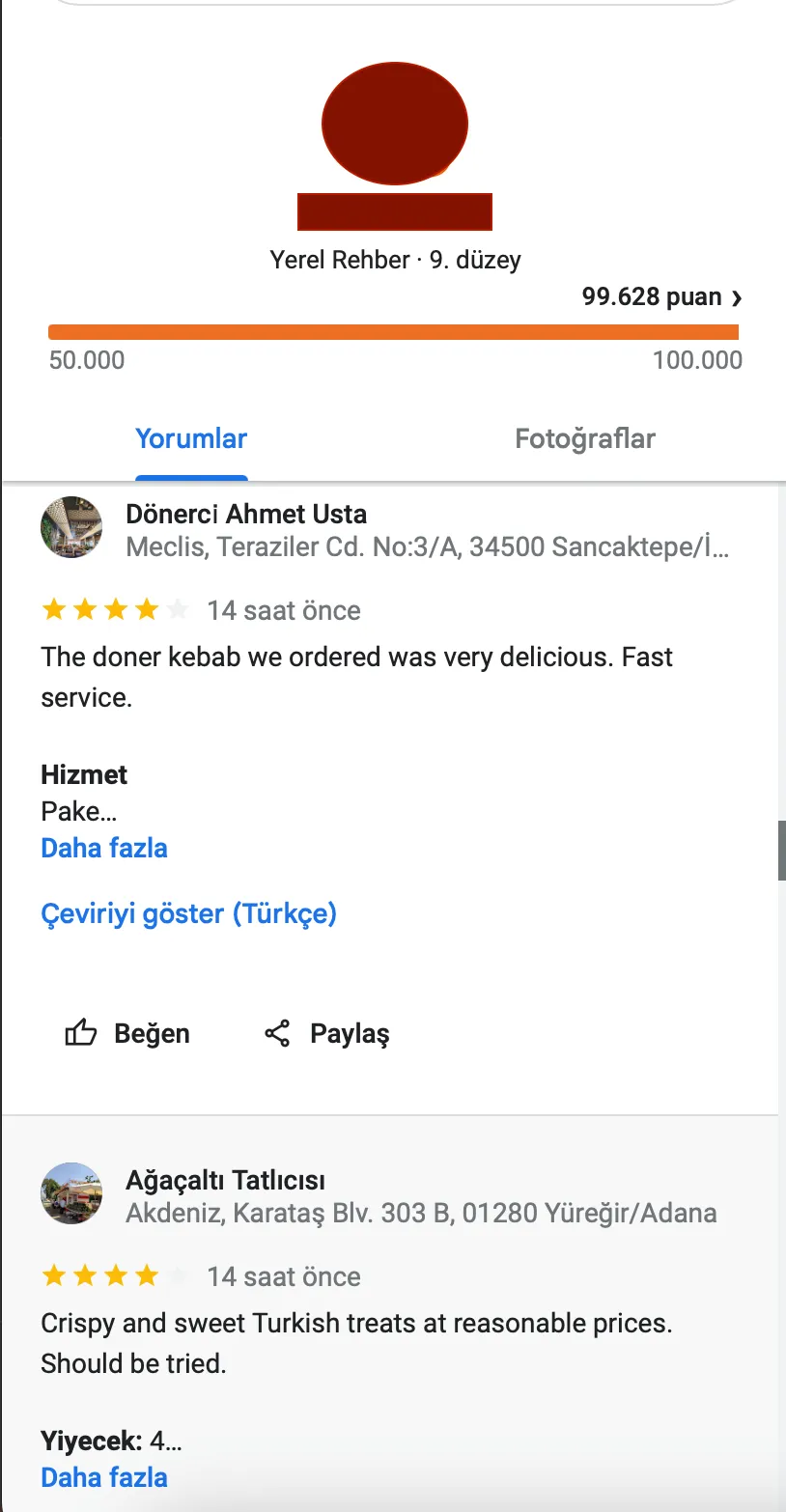This screenshot has width=786, height=1512.
Task: Click the Yerel Rehber 9. düzey label
Action: 394,259
